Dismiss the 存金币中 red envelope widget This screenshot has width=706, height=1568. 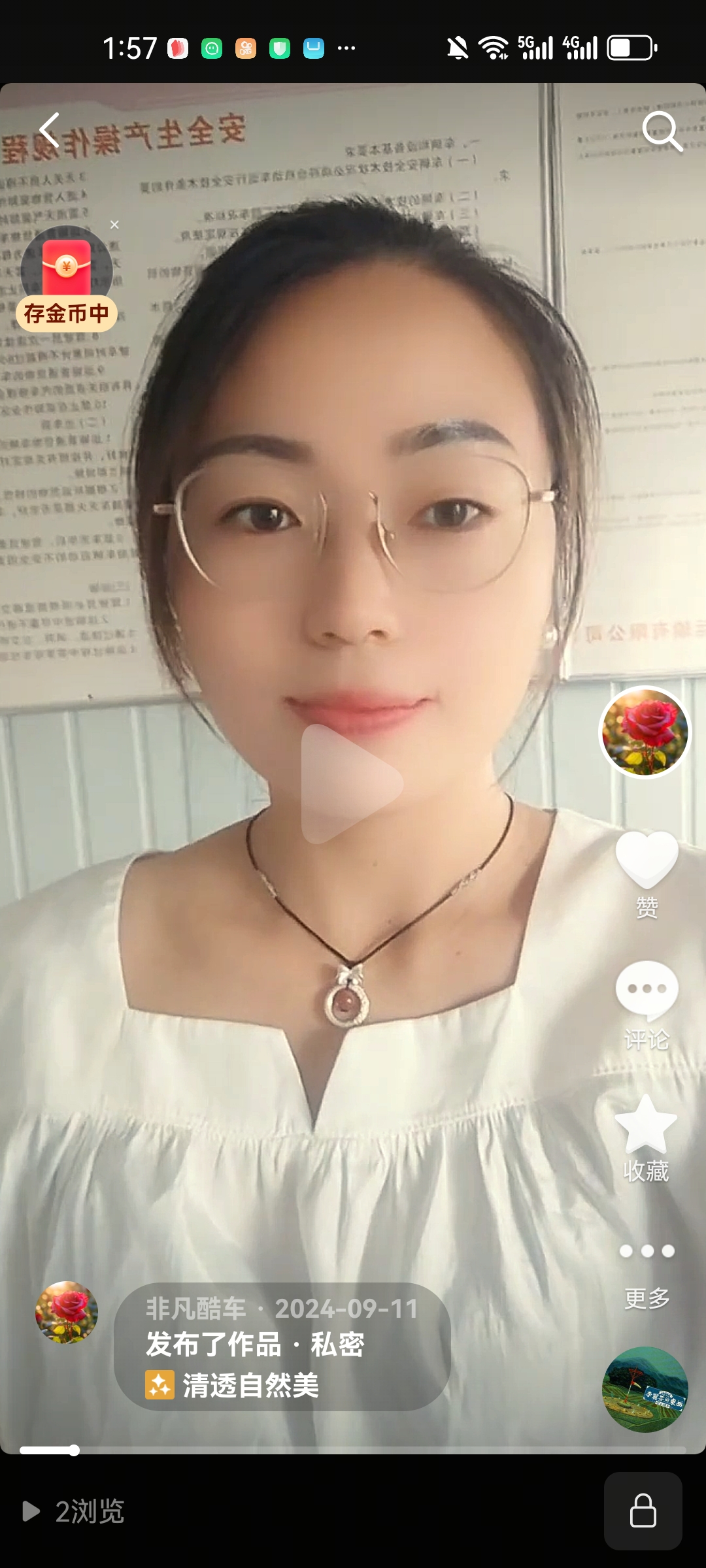(114, 225)
